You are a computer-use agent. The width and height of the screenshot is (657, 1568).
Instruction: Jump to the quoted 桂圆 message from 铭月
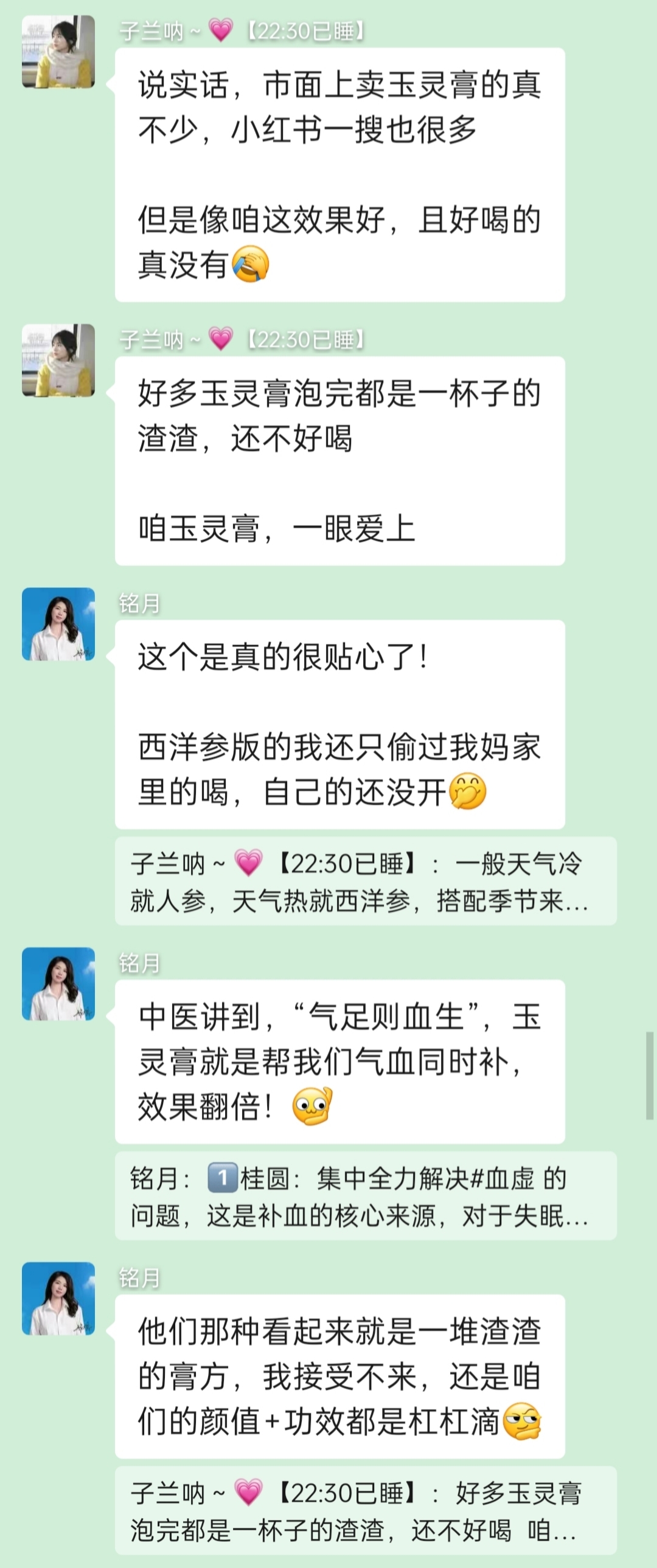click(x=366, y=1196)
